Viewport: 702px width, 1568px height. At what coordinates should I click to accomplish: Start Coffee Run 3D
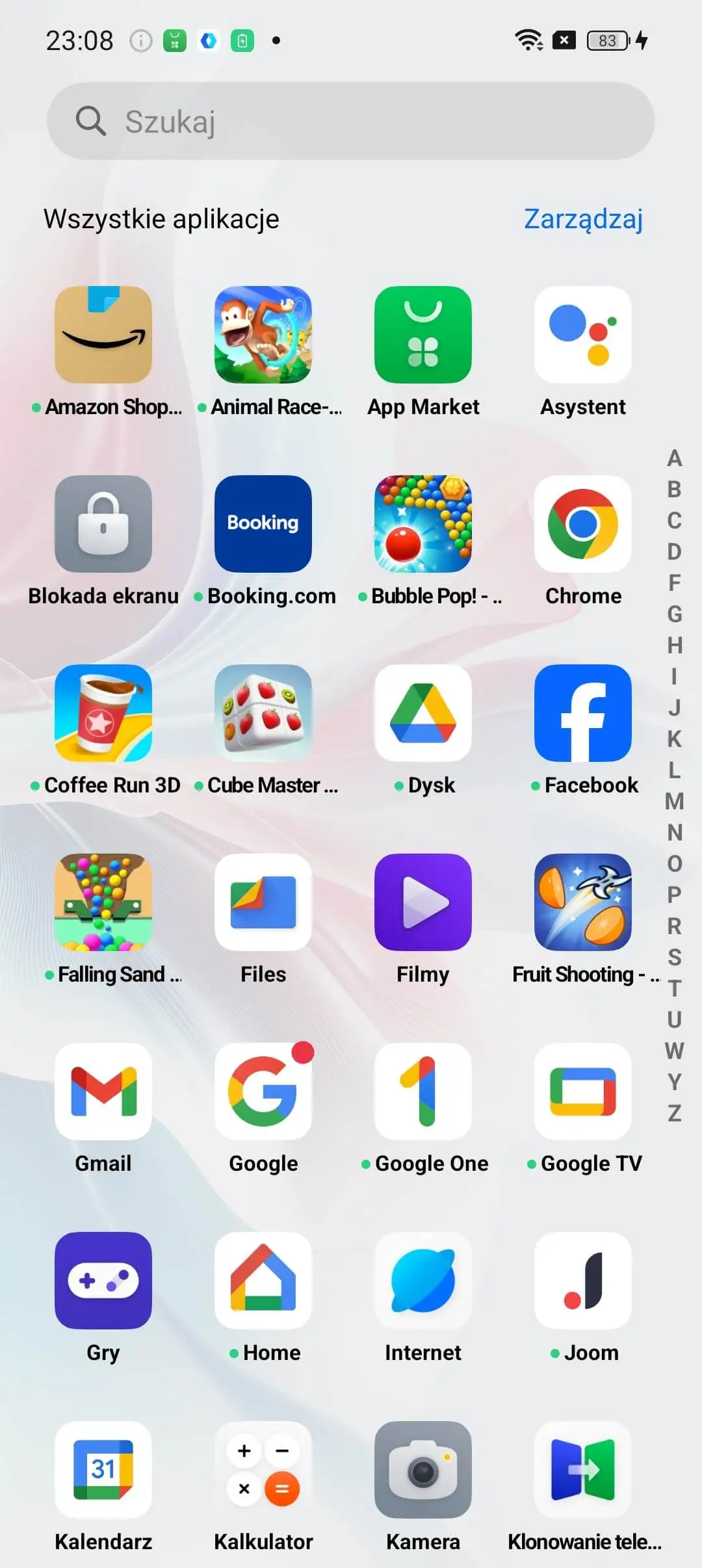click(103, 712)
